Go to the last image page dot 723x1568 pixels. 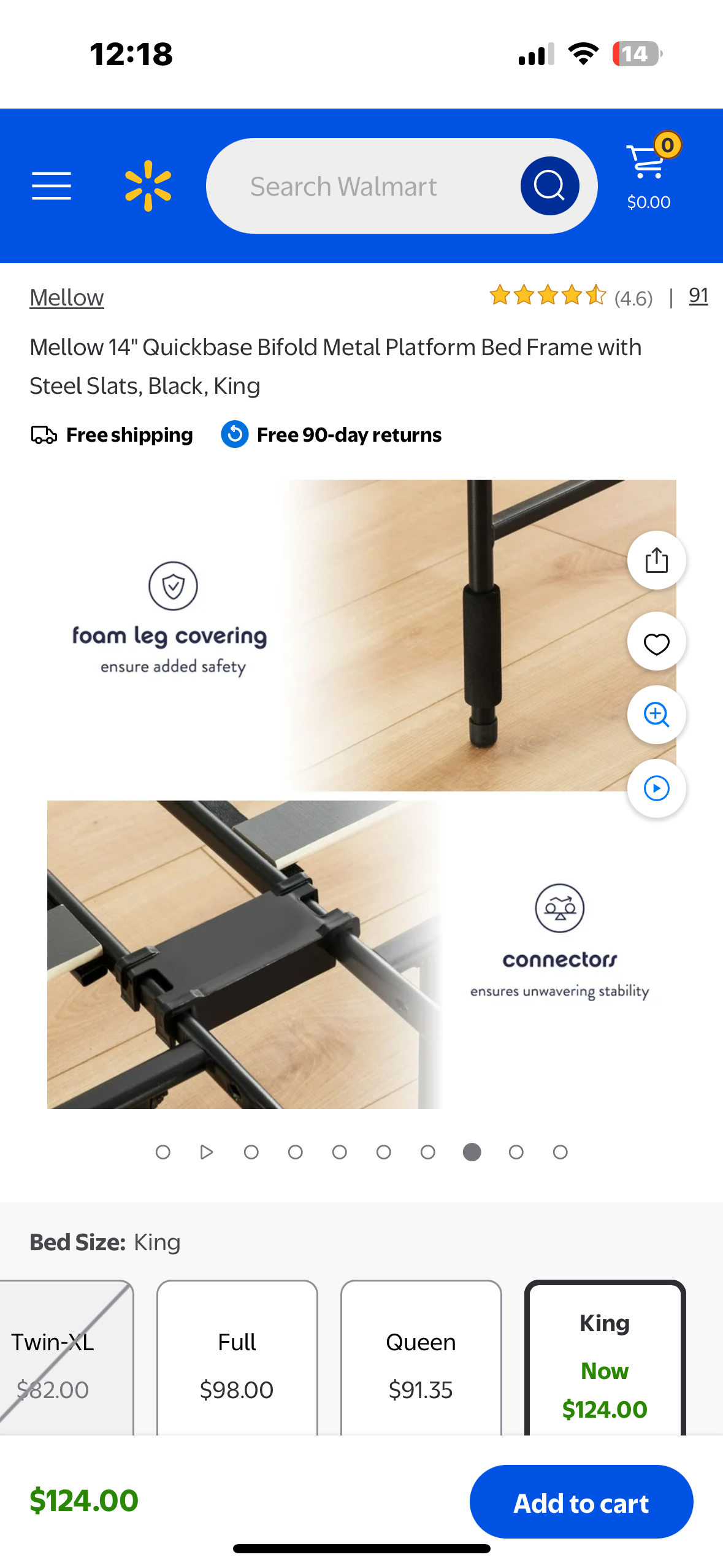(560, 1152)
